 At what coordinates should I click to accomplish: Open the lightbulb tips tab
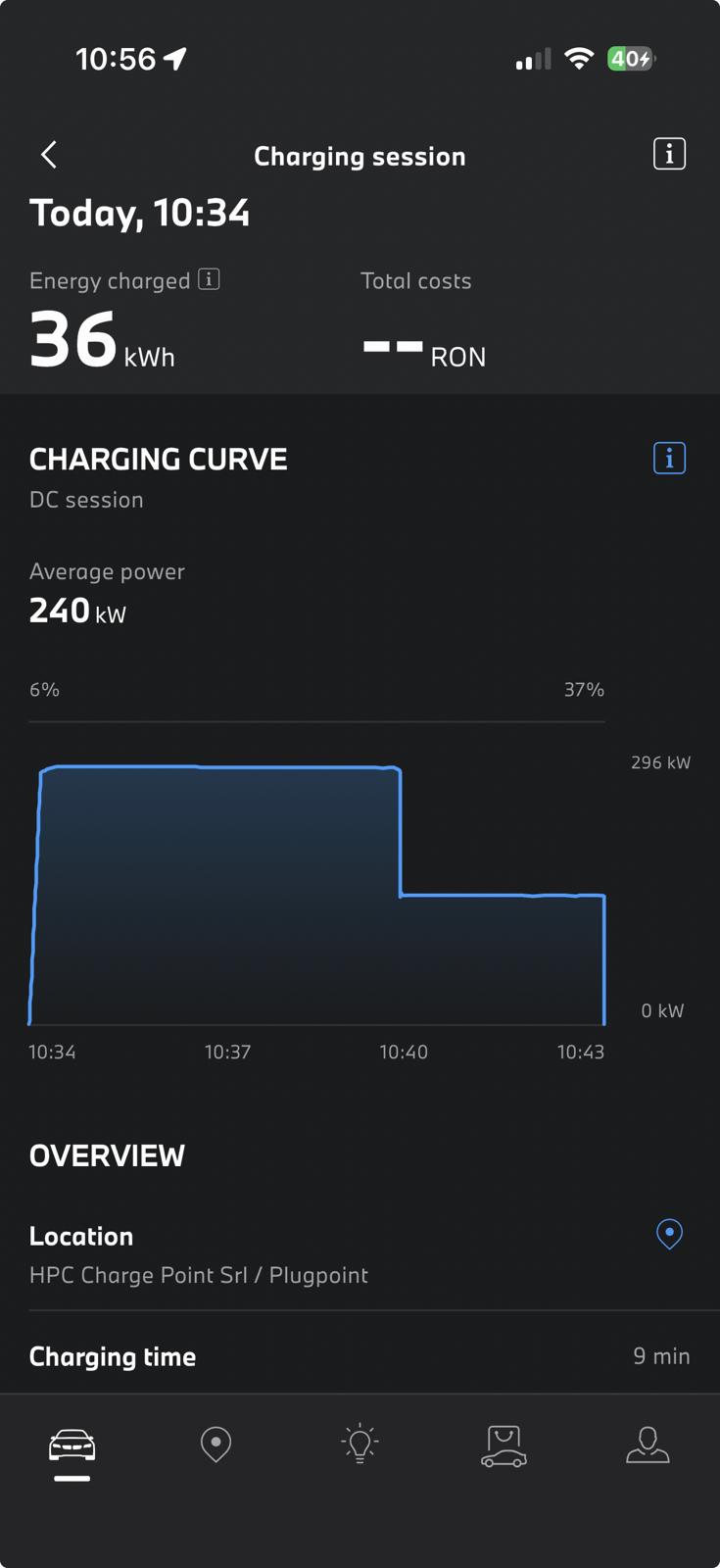(360, 1444)
